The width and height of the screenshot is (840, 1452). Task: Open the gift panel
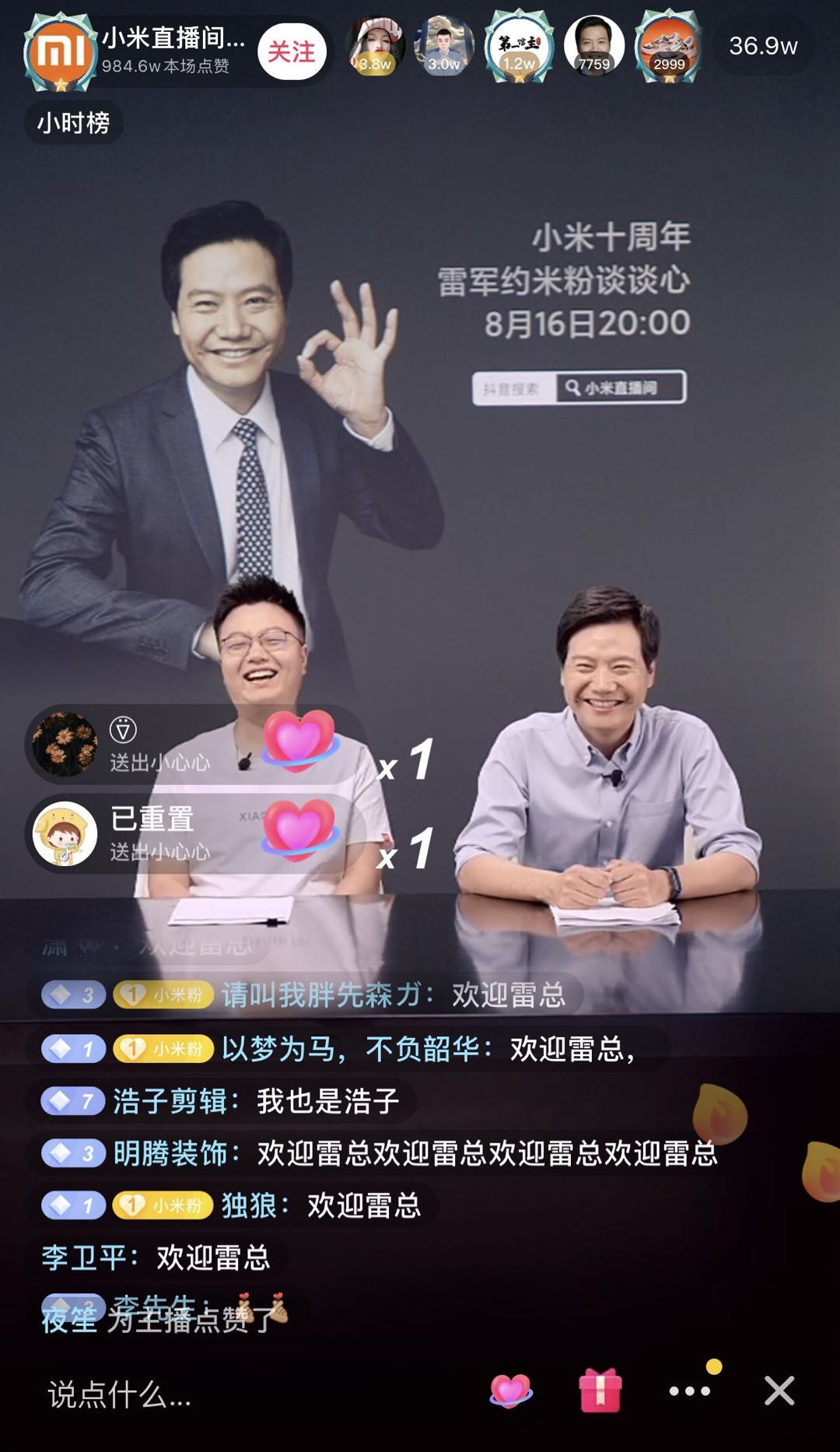point(600,1391)
